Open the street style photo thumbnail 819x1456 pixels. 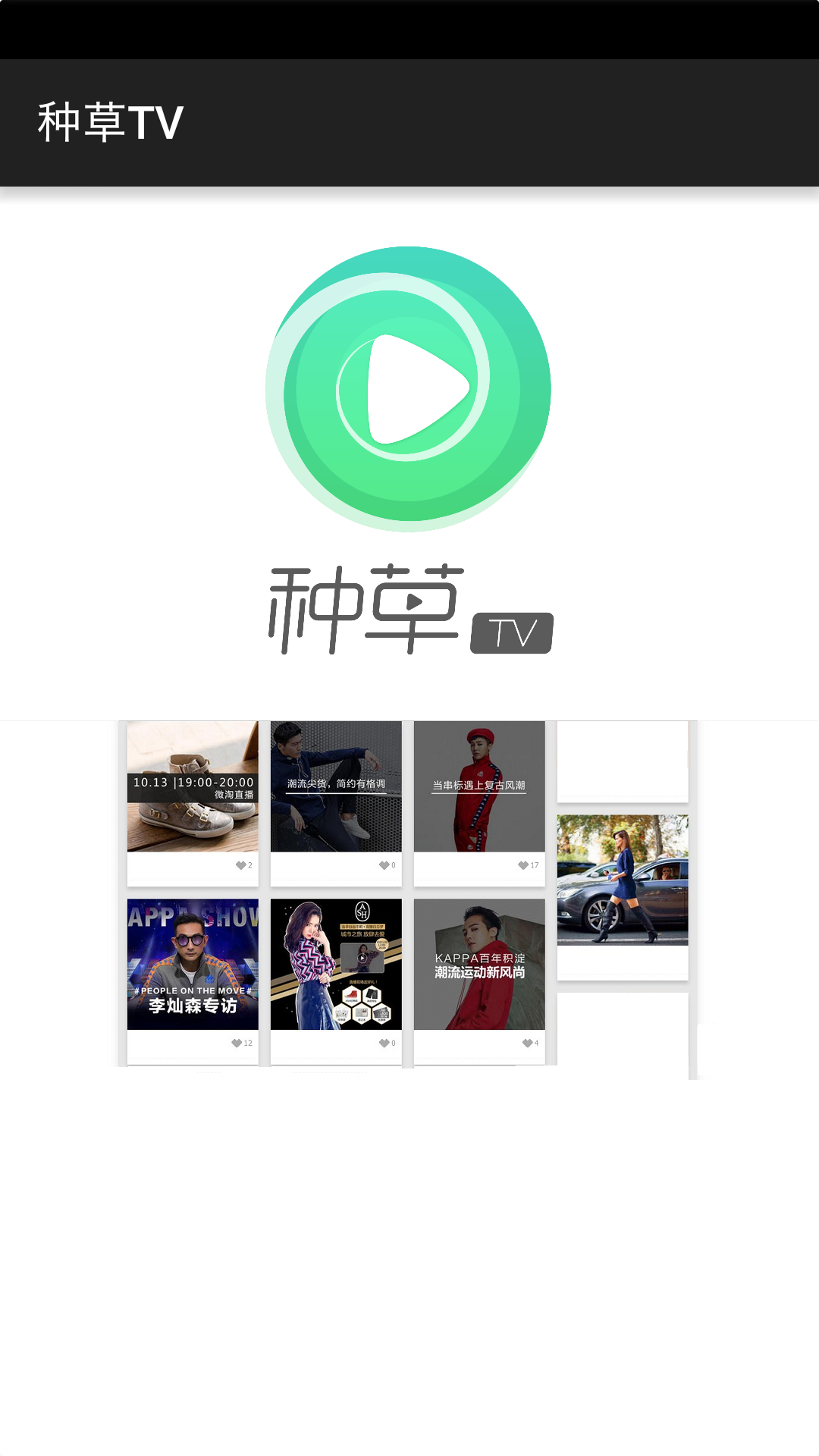(623, 880)
